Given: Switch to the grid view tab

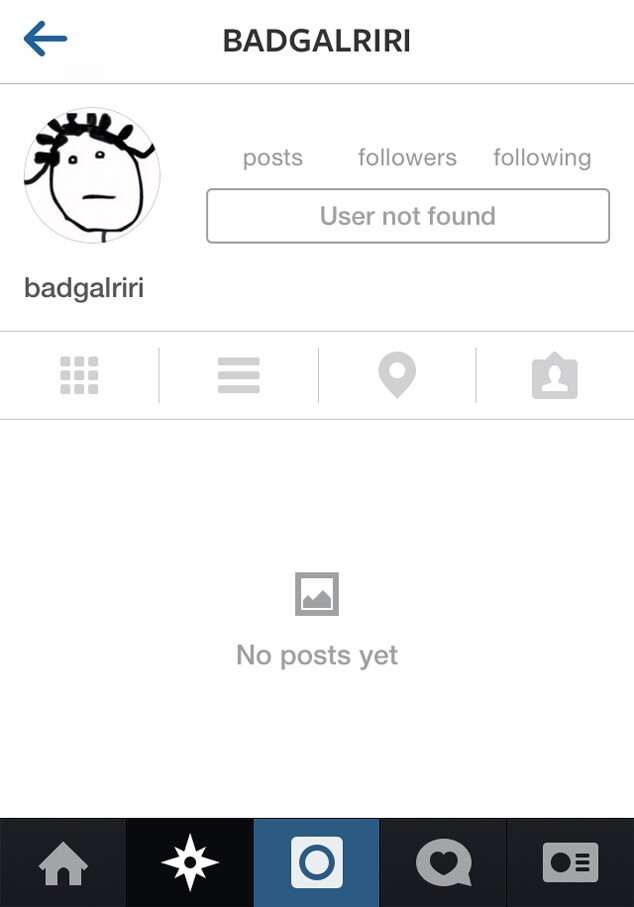Looking at the screenshot, I should [x=79, y=376].
